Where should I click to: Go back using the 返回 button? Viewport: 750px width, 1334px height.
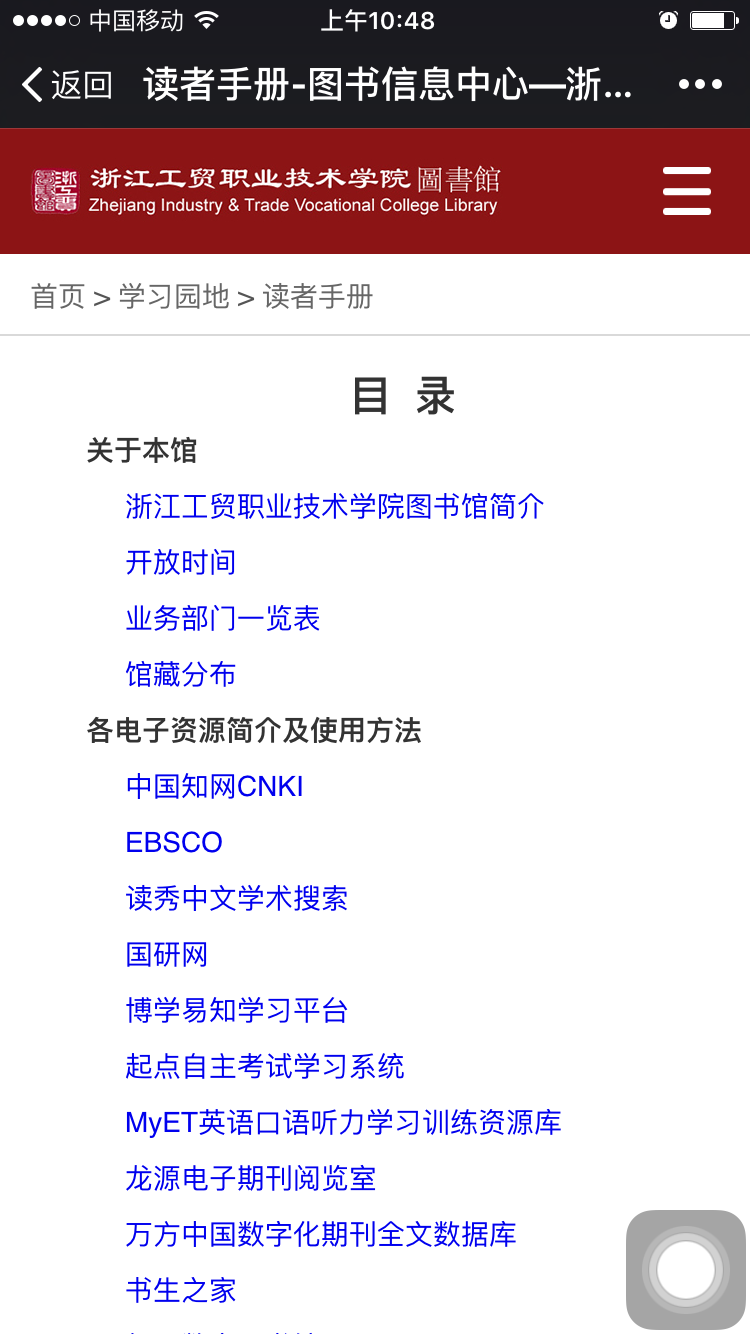tap(67, 85)
